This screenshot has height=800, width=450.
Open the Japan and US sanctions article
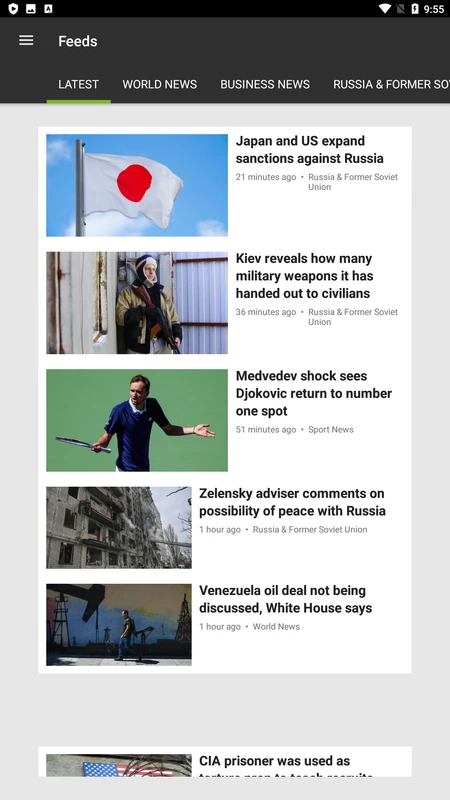pyautogui.click(x=225, y=185)
